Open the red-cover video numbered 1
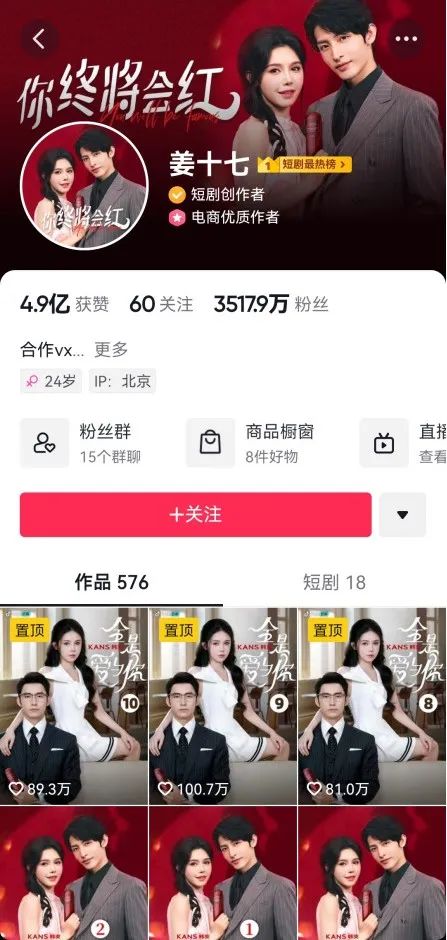The height and width of the screenshot is (940, 447). click(x=223, y=873)
